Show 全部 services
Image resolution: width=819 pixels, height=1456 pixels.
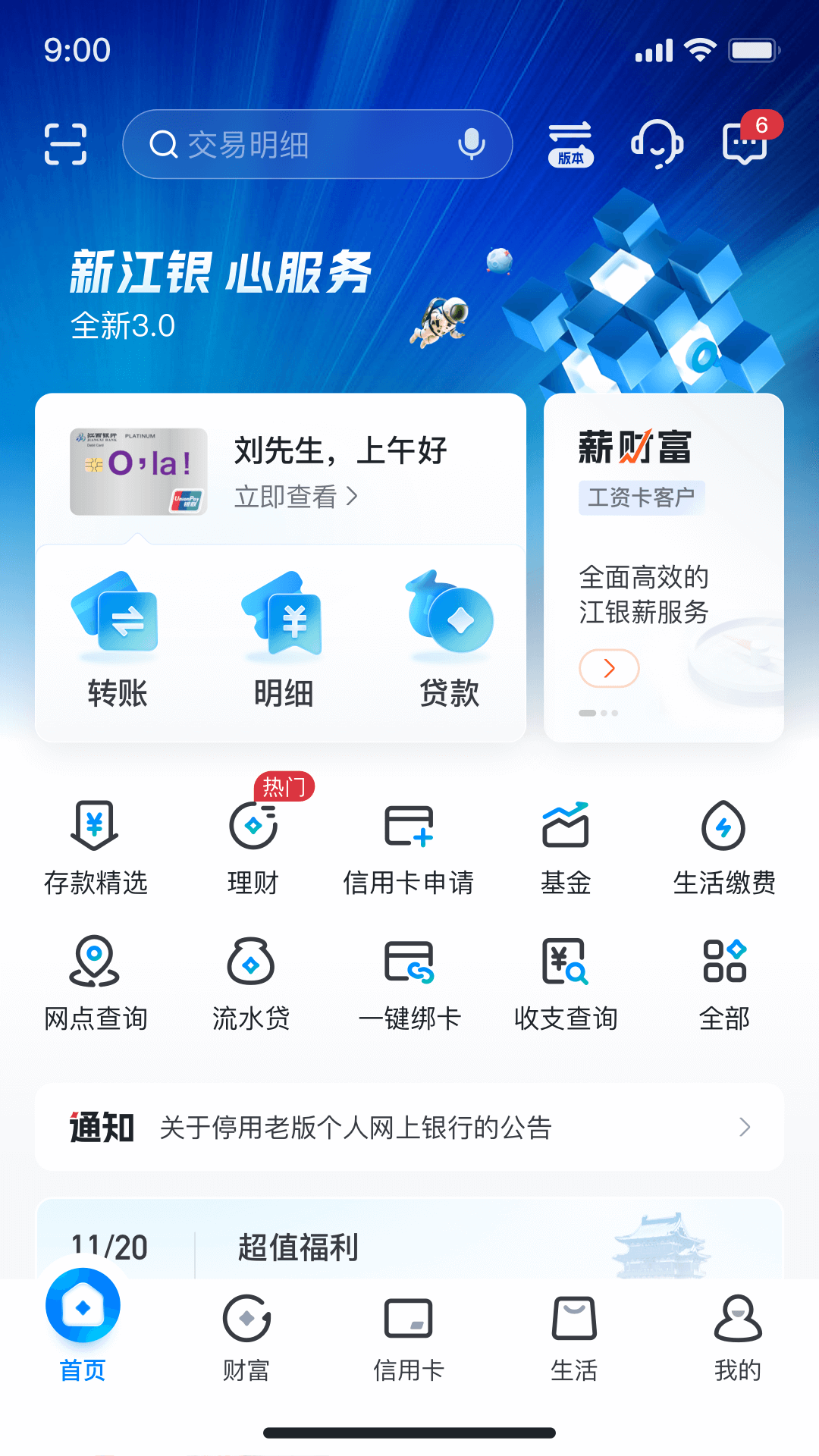click(724, 984)
